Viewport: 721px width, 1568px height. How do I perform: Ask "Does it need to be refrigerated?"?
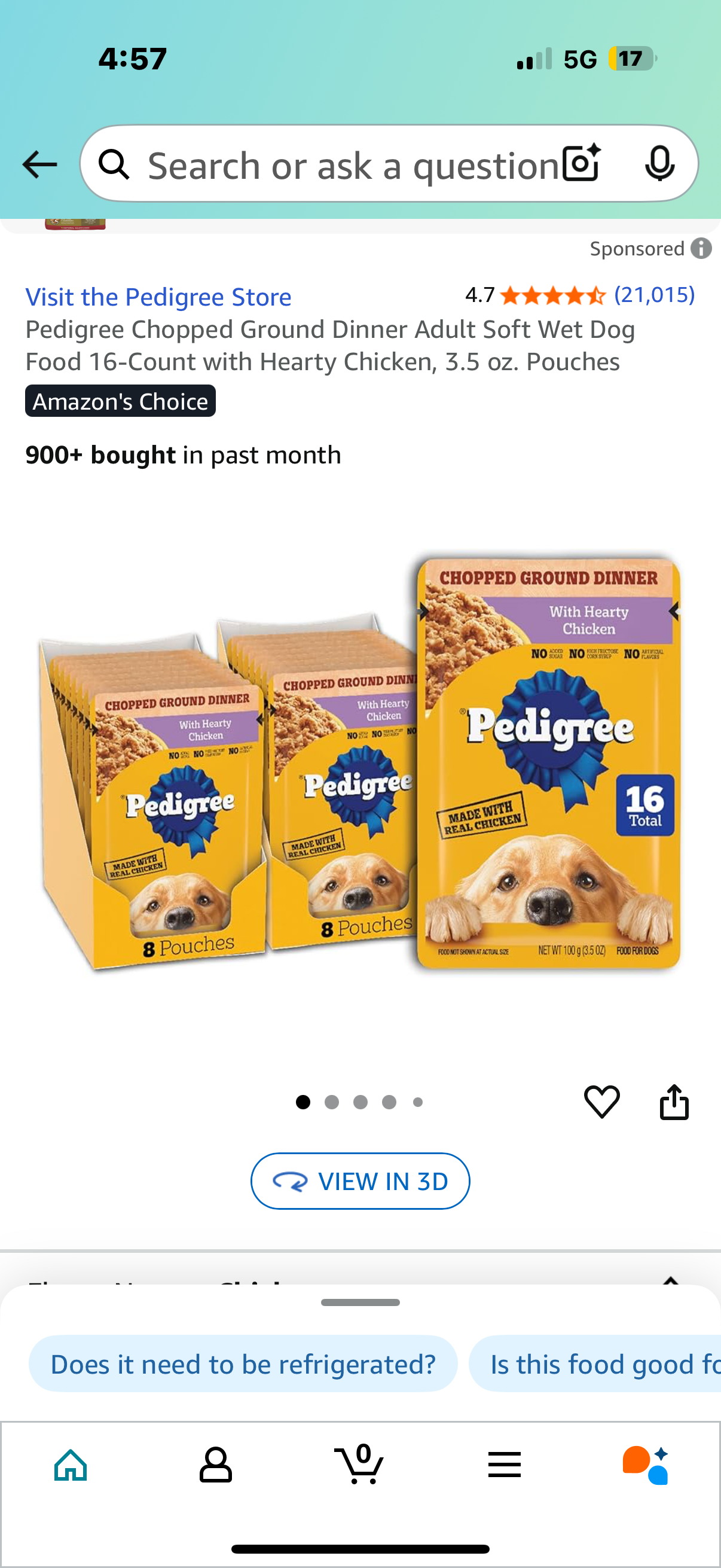(243, 1364)
